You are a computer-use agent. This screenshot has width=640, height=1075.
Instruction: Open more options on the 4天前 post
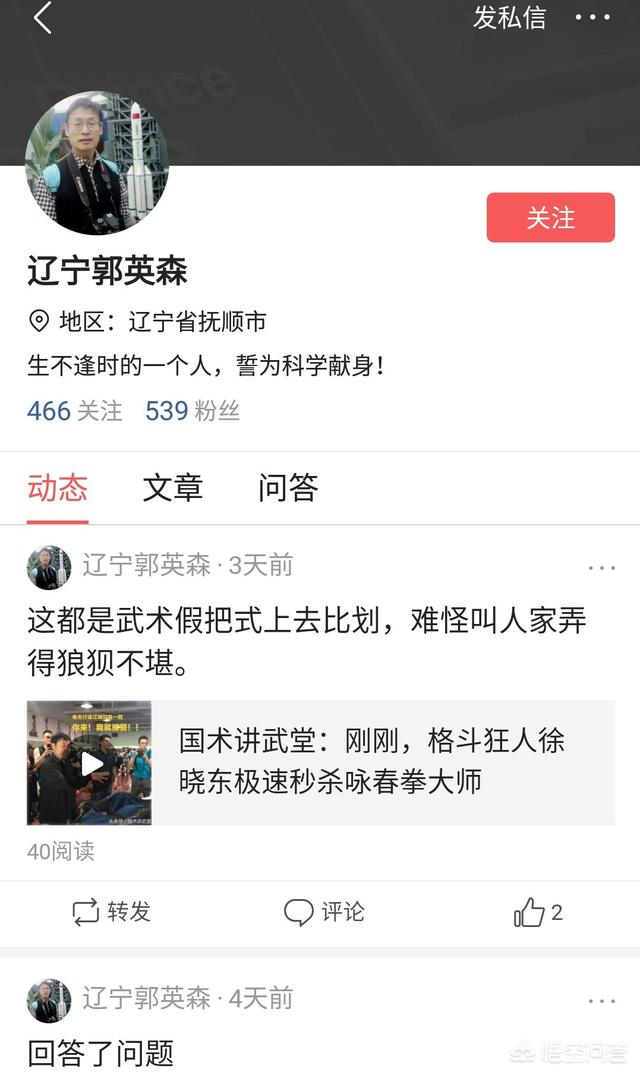[x=602, y=1001]
